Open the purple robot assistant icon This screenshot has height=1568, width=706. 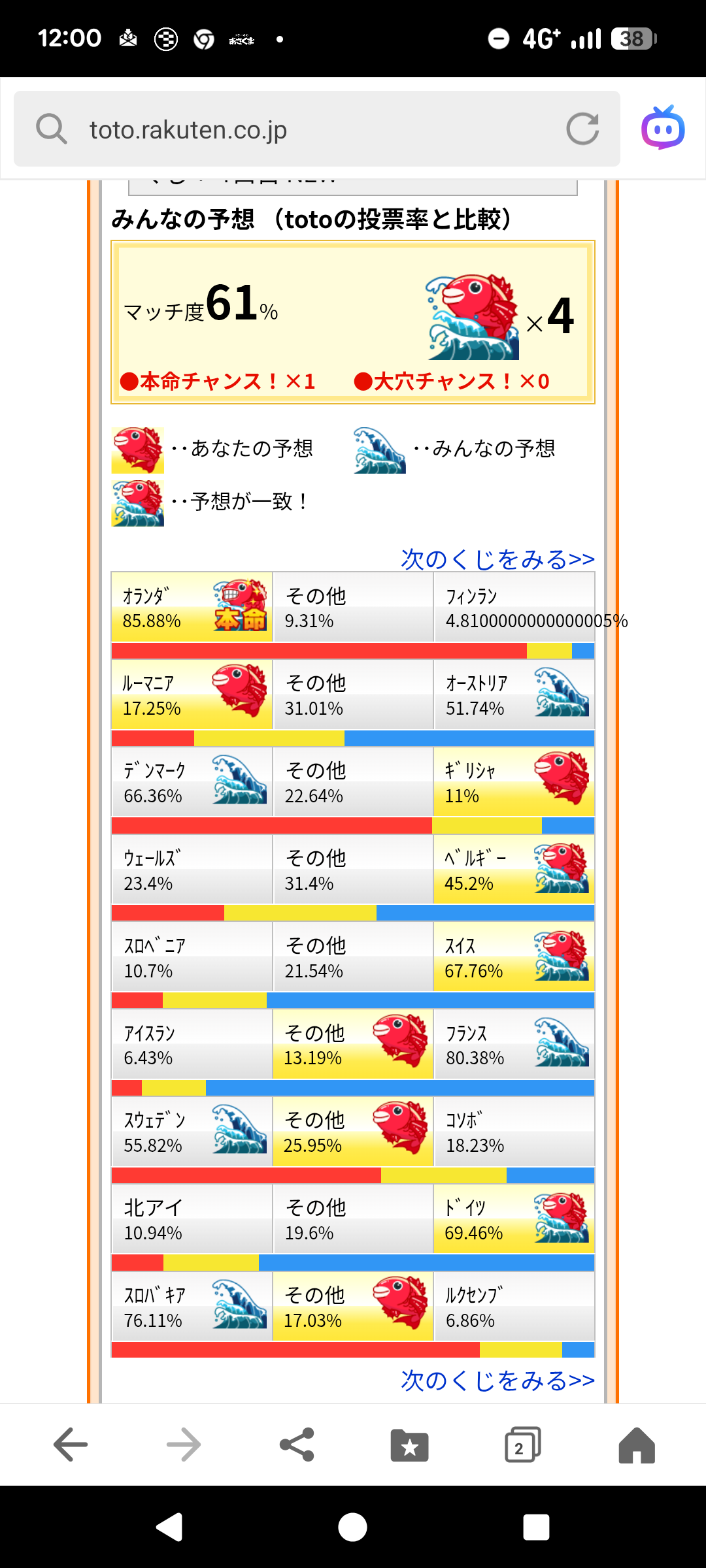tap(663, 128)
